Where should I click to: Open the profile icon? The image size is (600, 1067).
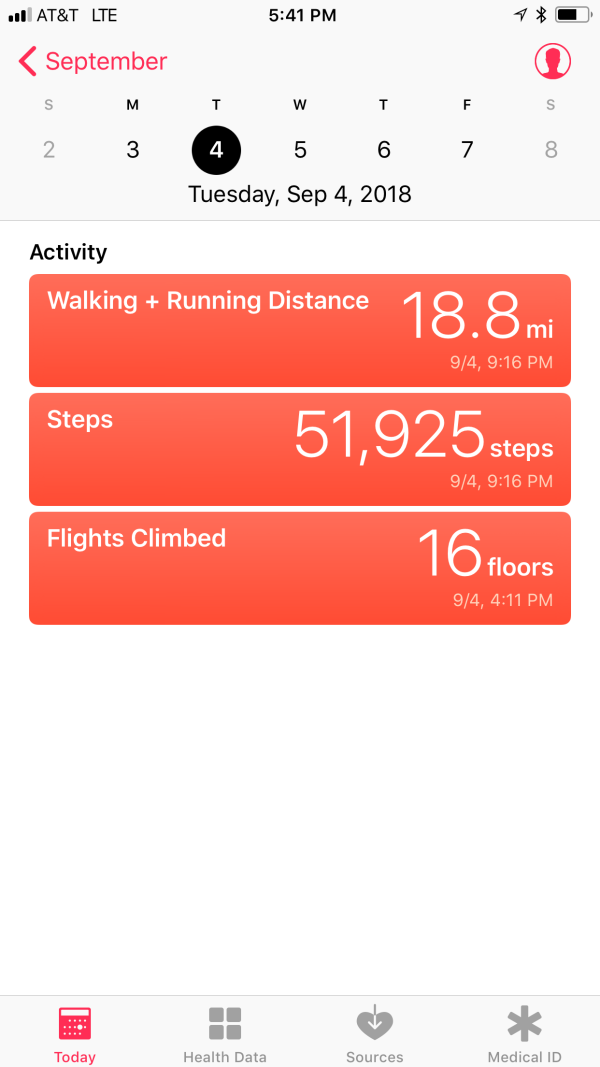(552, 62)
